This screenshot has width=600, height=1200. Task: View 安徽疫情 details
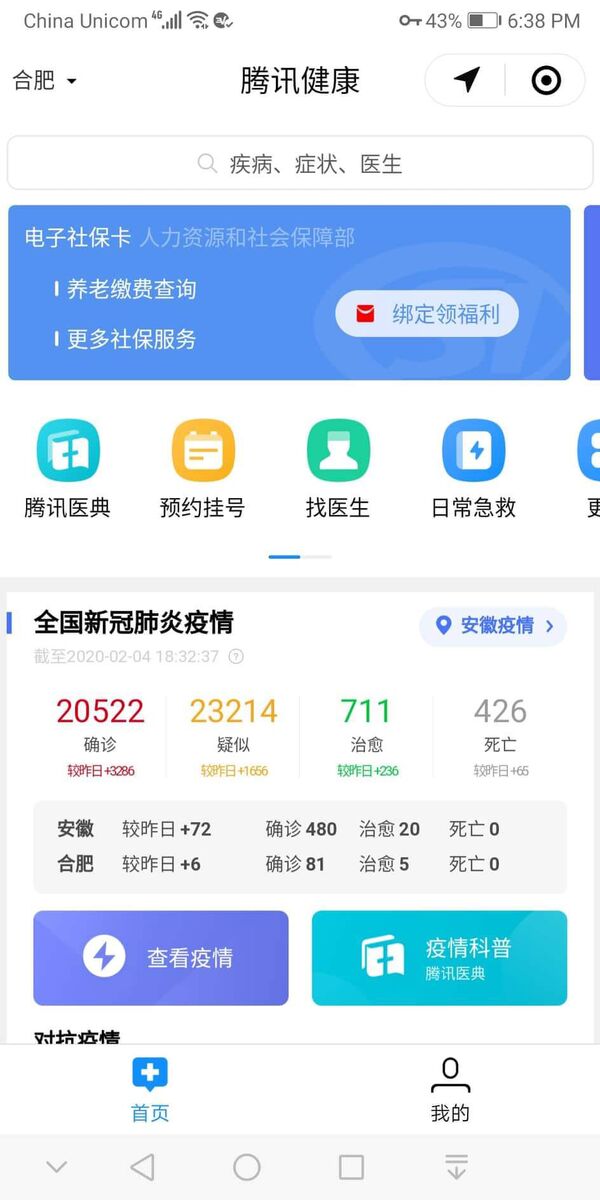[x=494, y=626]
